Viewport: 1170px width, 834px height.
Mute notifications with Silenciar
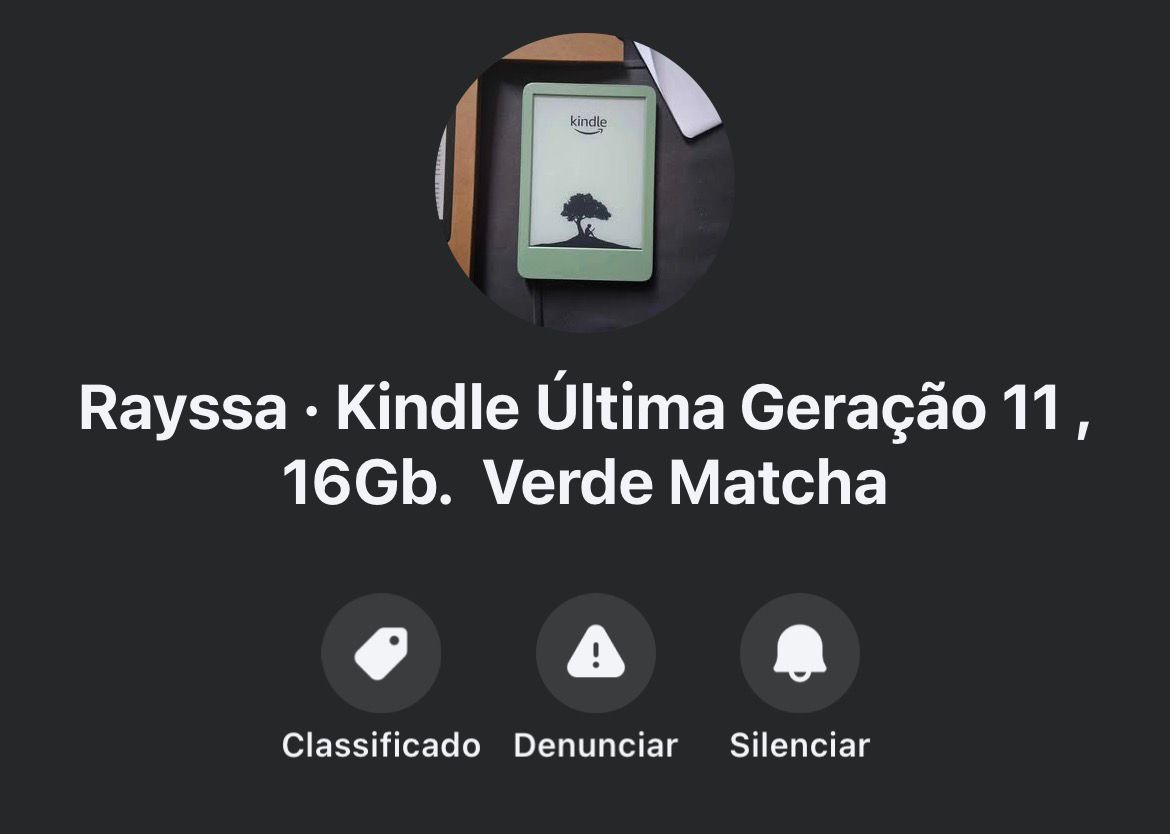(799, 653)
